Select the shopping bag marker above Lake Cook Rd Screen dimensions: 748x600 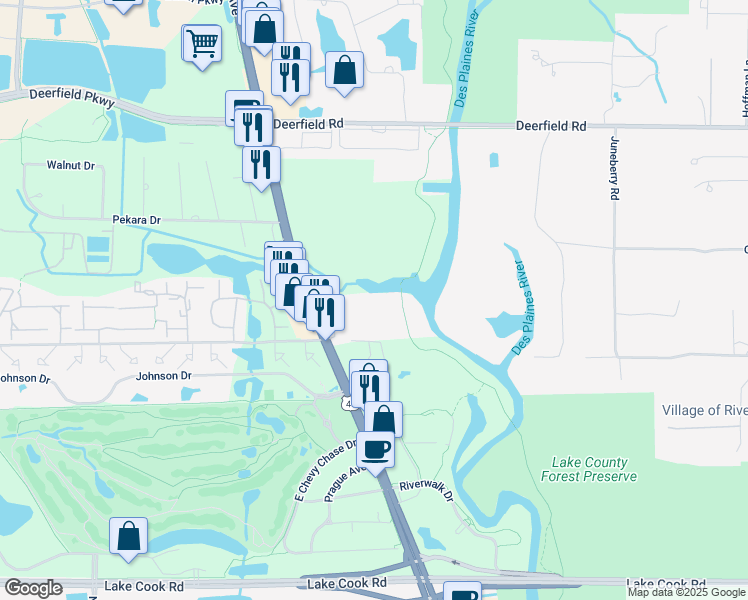[x=128, y=538]
